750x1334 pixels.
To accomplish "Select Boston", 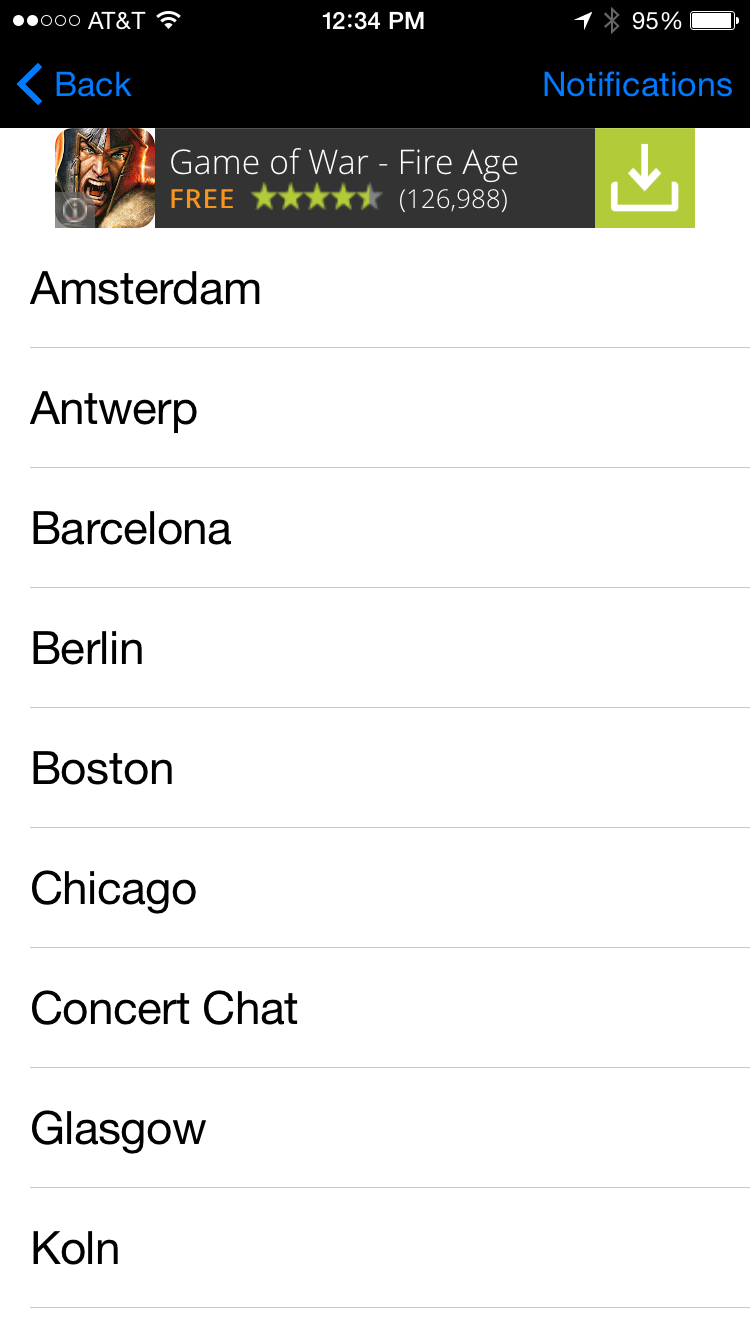I will [x=375, y=768].
